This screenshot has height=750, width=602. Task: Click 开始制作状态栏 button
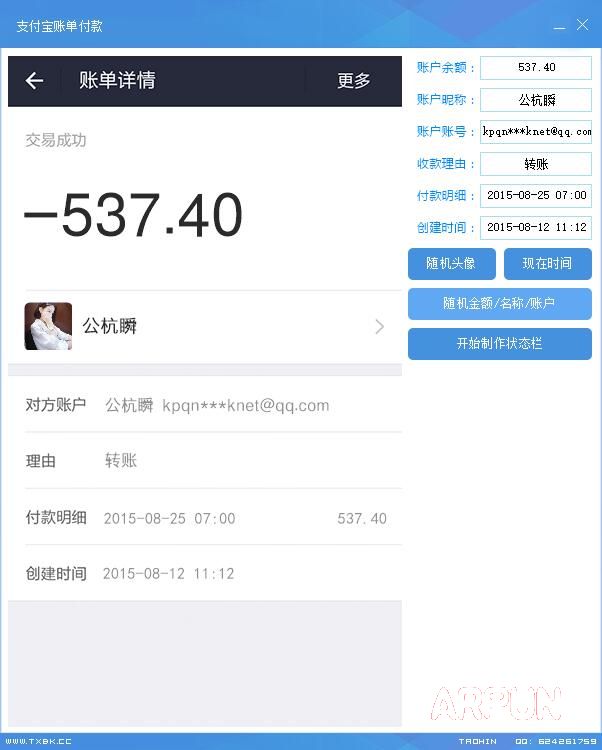pyautogui.click(x=500, y=343)
